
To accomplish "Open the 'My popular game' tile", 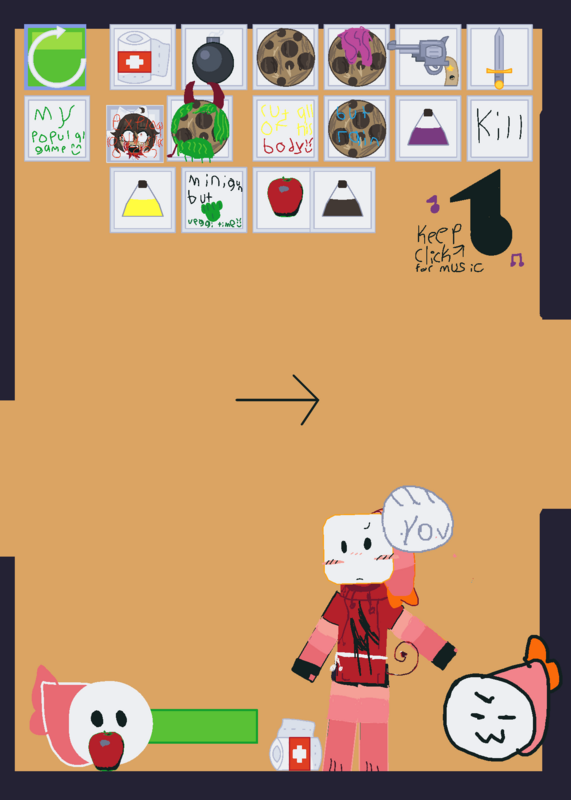I will coord(57,128).
